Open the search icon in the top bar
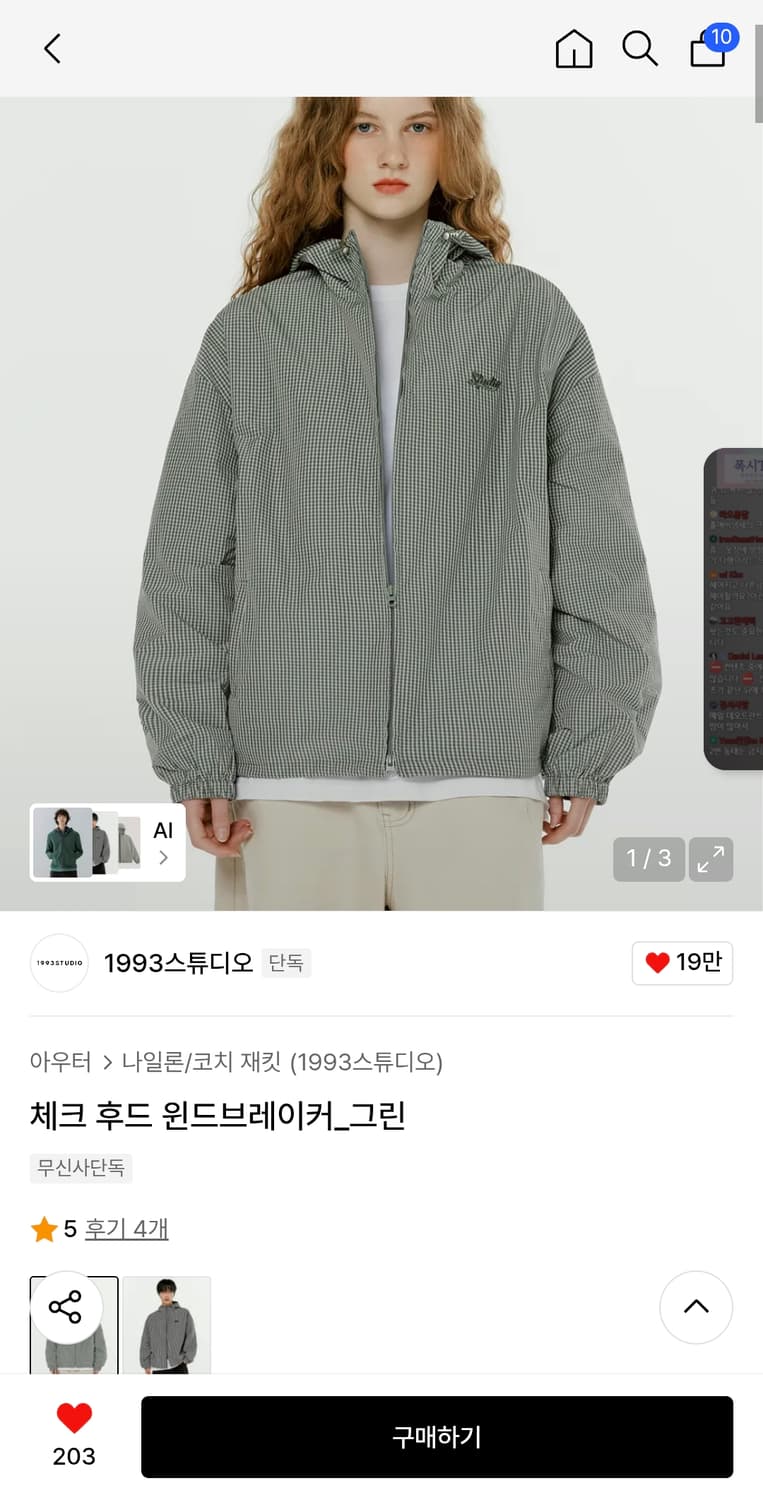The width and height of the screenshot is (763, 1500). (640, 48)
